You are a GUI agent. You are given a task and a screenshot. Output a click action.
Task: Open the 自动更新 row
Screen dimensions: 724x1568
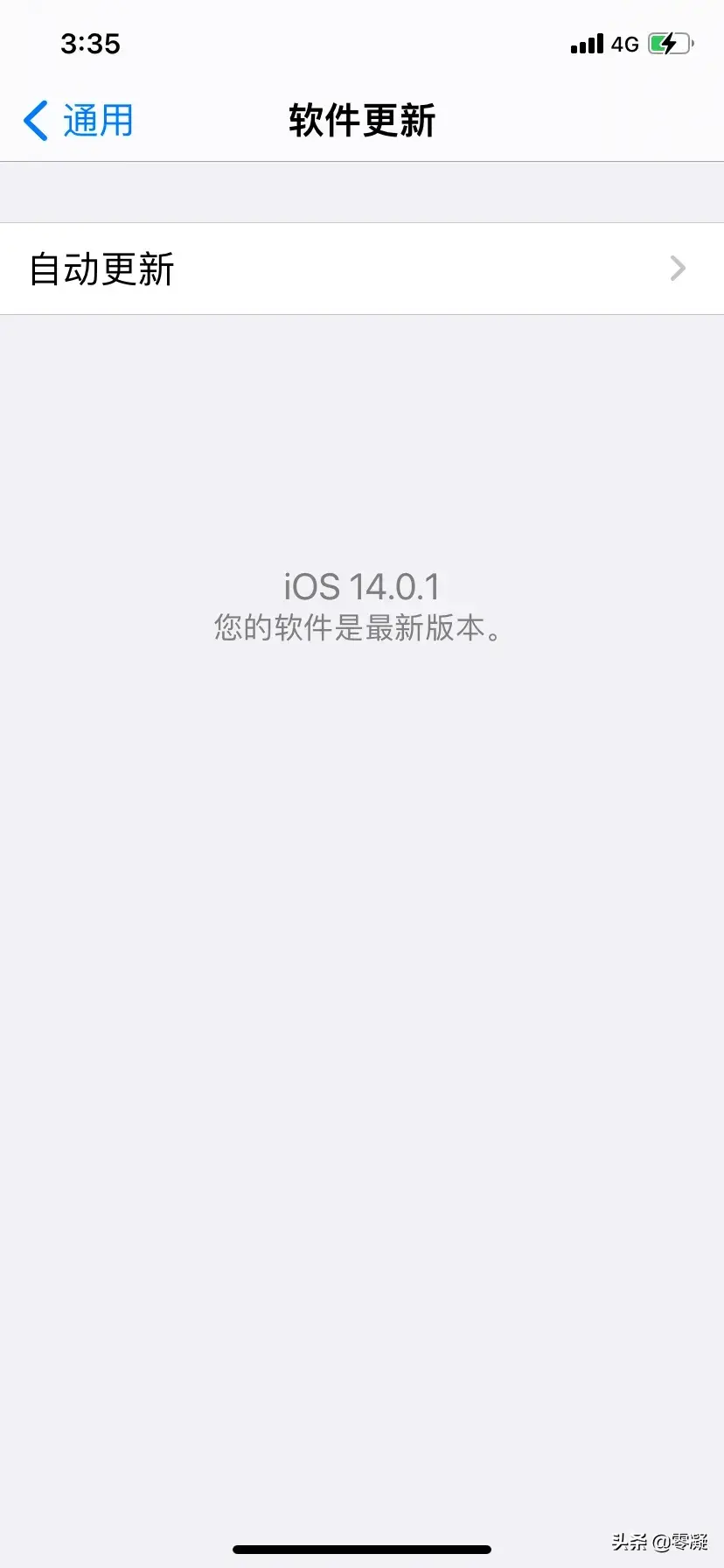[x=361, y=269]
